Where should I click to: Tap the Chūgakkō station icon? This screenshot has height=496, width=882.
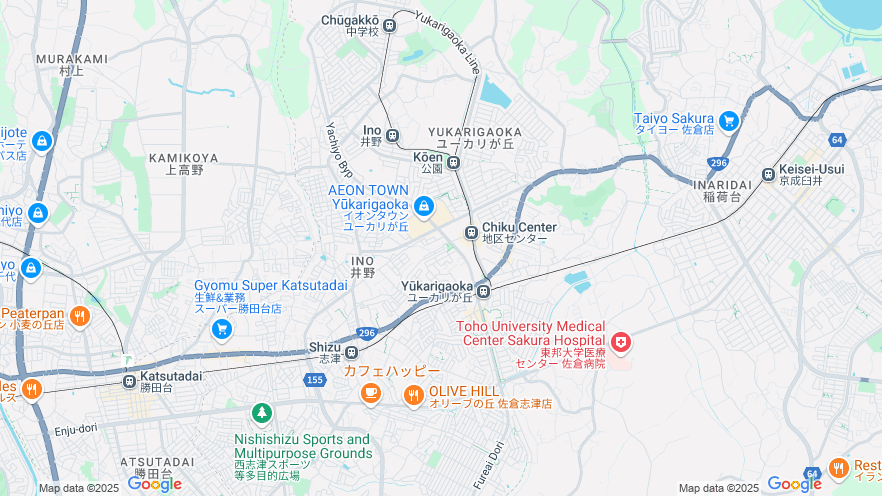(390, 24)
